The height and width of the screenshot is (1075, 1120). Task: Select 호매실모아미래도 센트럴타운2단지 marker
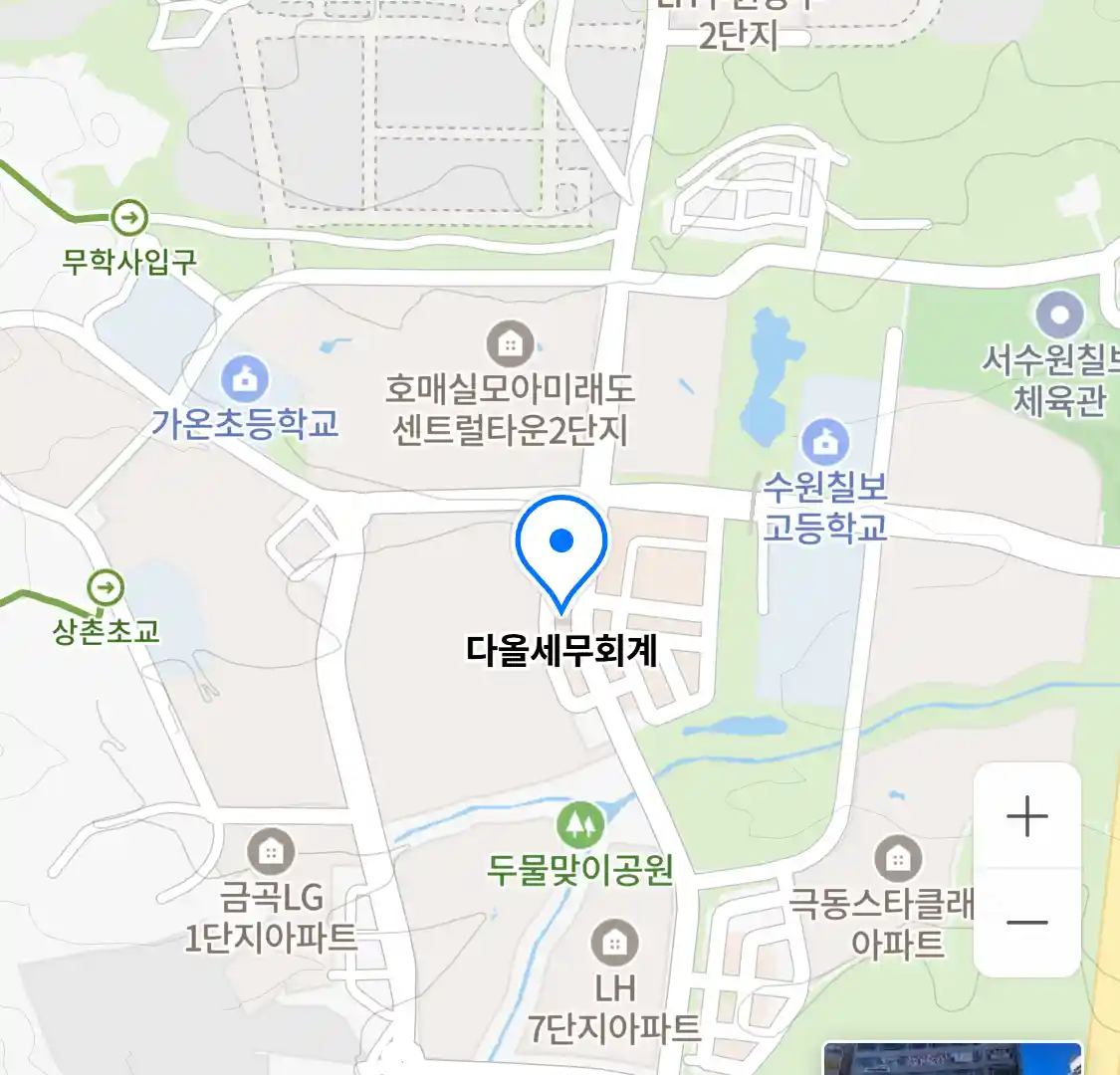point(510,344)
